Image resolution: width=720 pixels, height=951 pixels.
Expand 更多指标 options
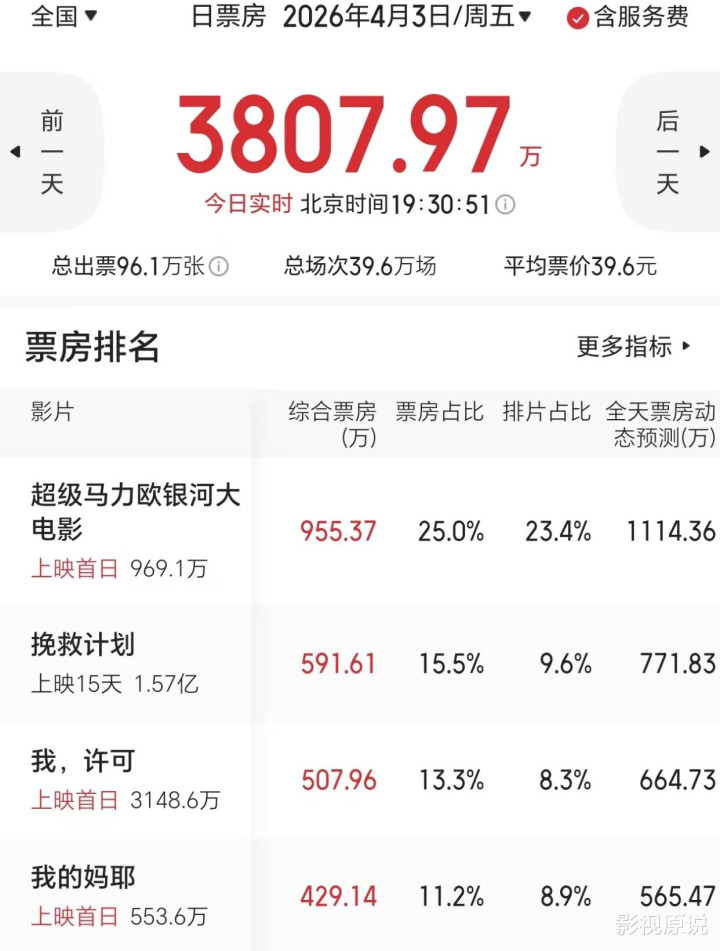tap(633, 347)
